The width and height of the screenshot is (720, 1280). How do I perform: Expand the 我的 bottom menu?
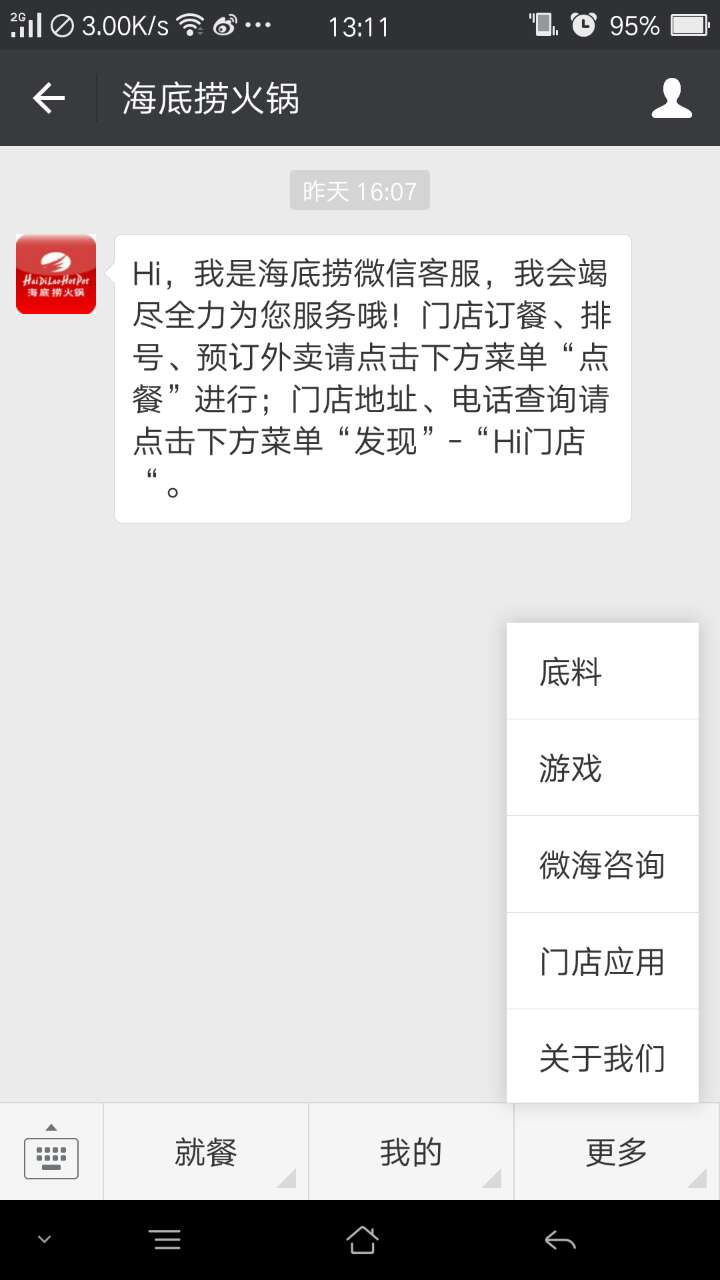click(x=411, y=1152)
